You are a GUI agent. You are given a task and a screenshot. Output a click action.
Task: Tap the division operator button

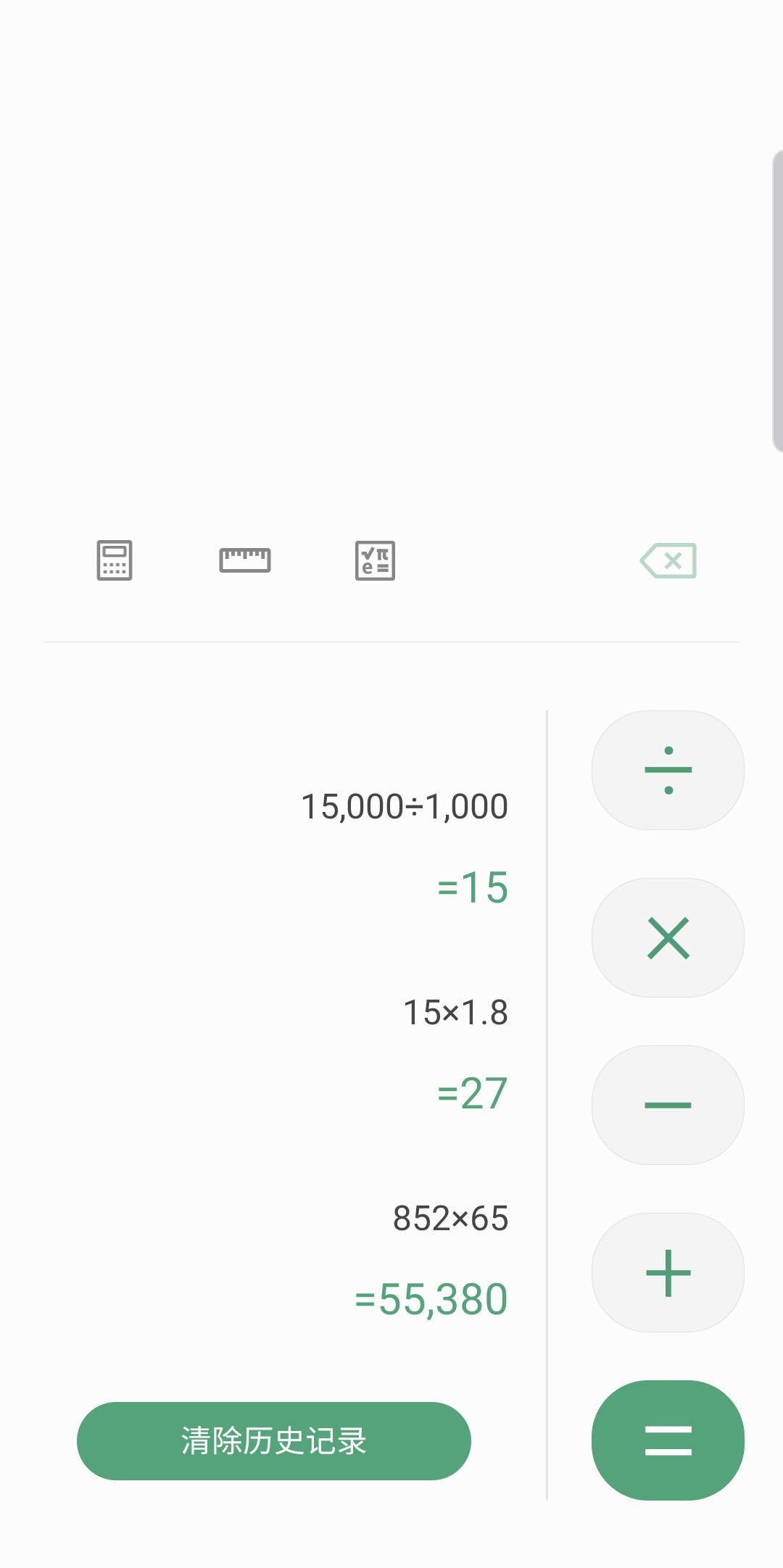point(668,770)
